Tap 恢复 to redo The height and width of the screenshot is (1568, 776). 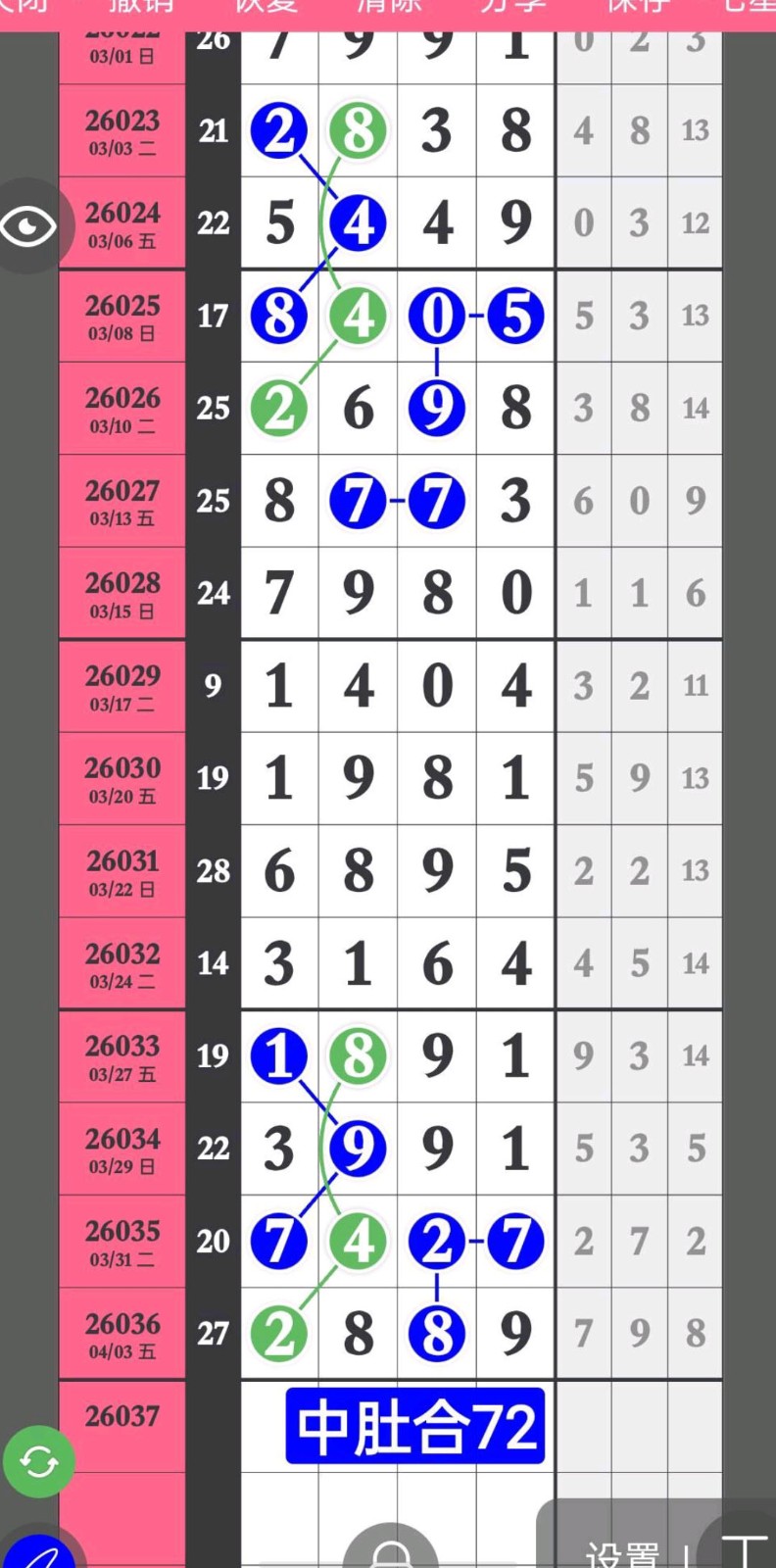(265, 6)
